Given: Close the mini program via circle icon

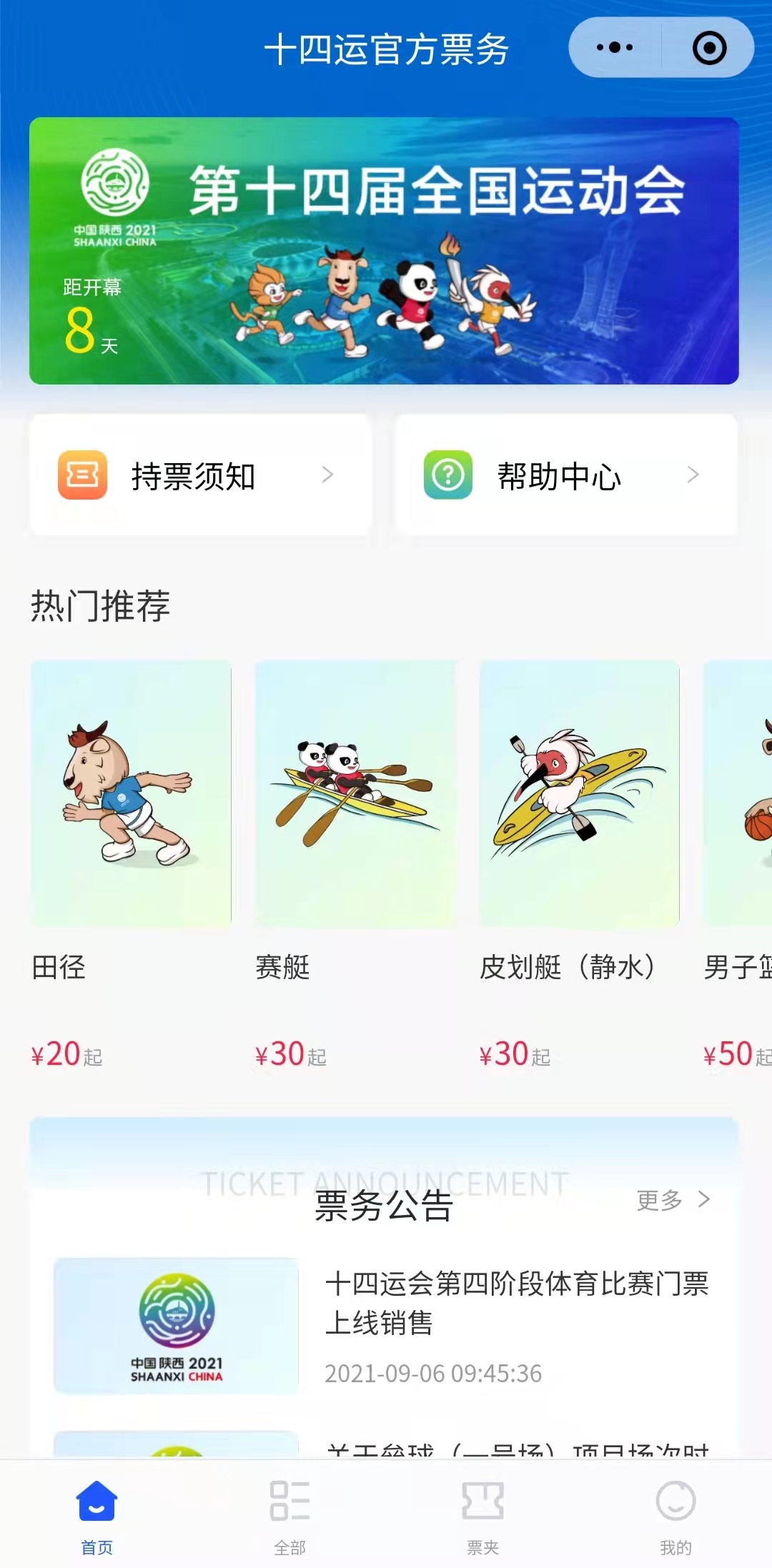Looking at the screenshot, I should (x=709, y=48).
